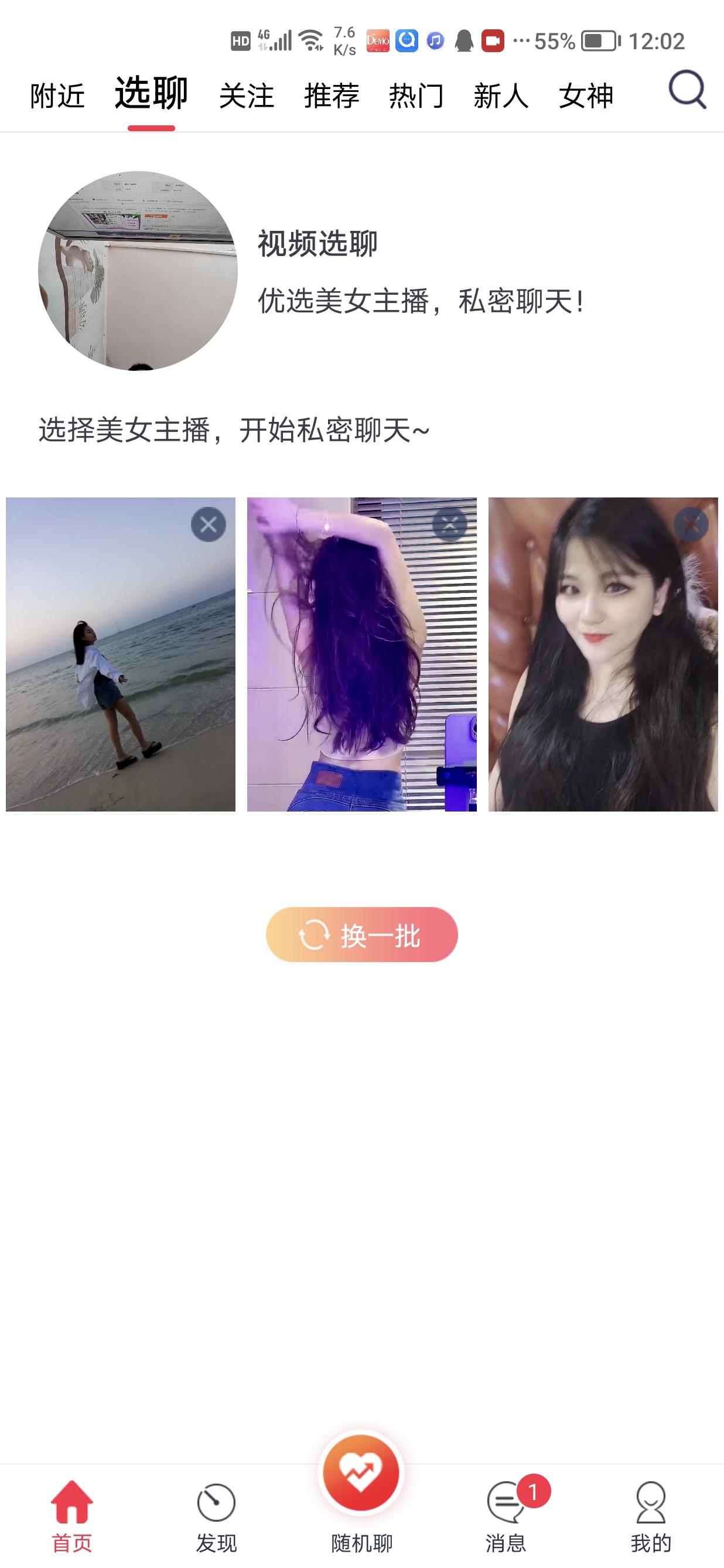Open the 我的 profile tab
This screenshot has width=724, height=1568.
(650, 1516)
